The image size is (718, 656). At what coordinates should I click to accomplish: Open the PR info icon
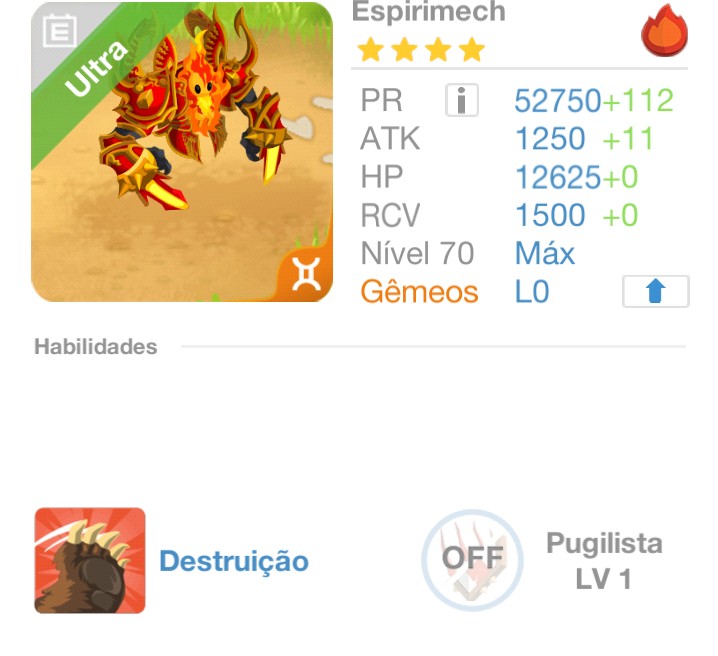pyautogui.click(x=461, y=101)
